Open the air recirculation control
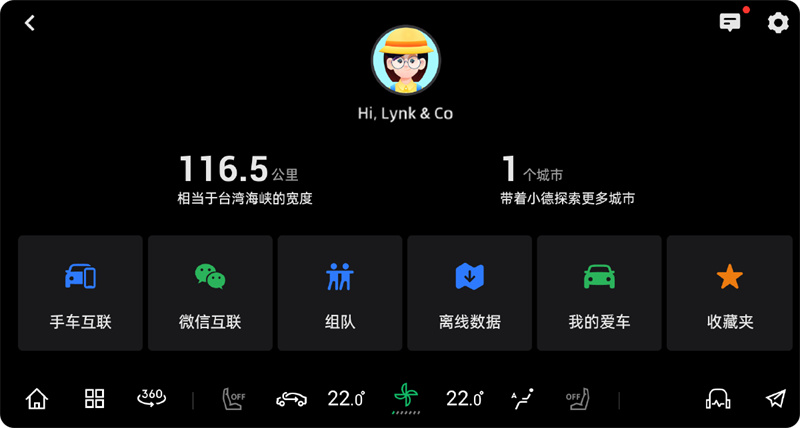The image size is (800, 428). click(x=291, y=399)
